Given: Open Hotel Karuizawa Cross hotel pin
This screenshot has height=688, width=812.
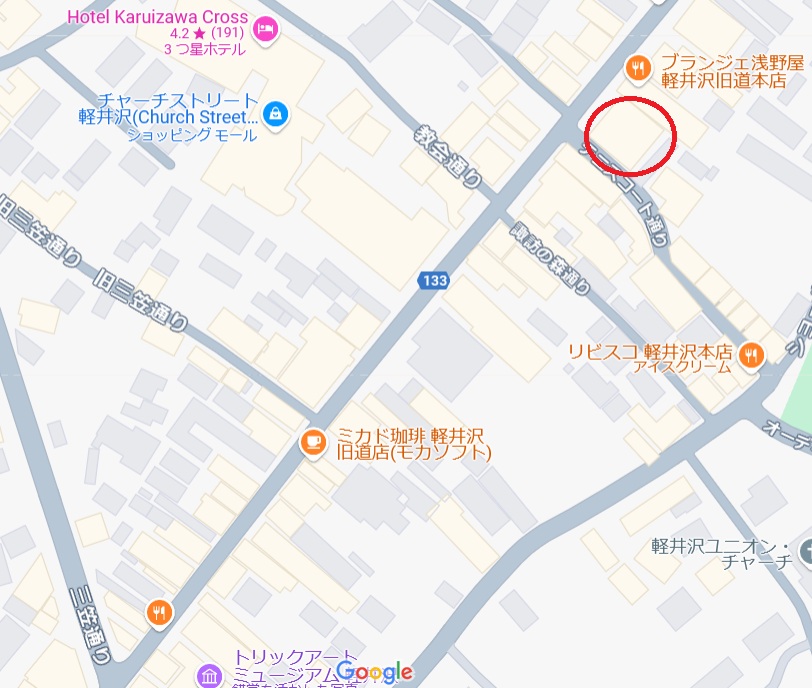Looking at the screenshot, I should (x=265, y=29).
